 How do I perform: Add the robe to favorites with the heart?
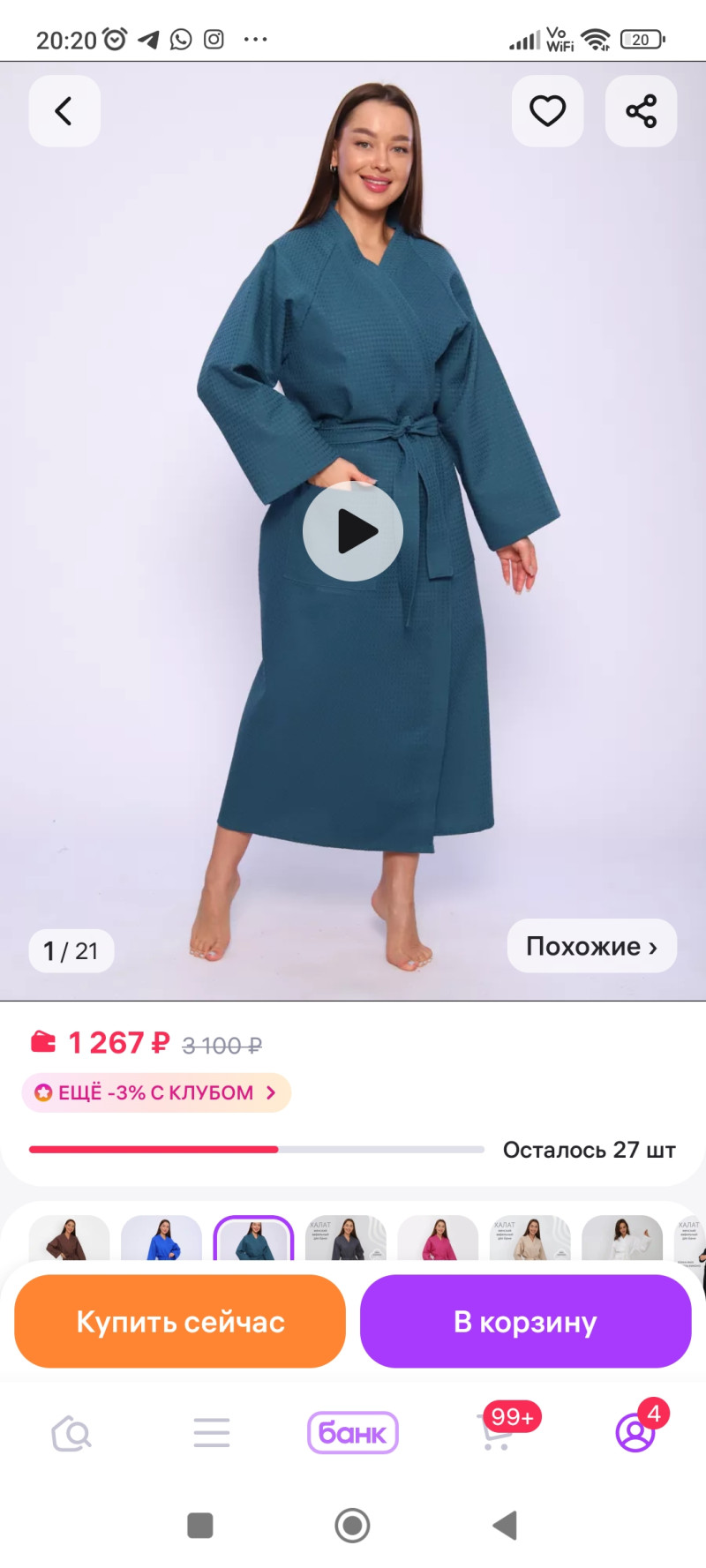tap(547, 111)
